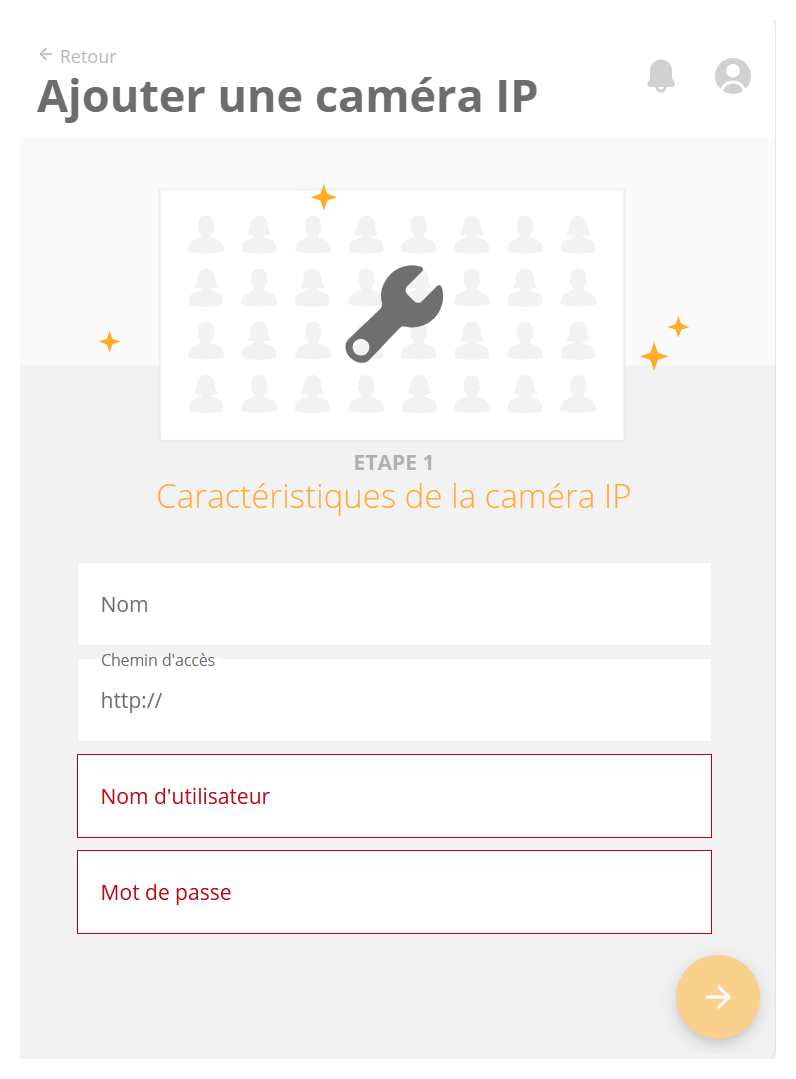Click the ETAPE 1 label
796x1079 pixels.
(x=393, y=462)
